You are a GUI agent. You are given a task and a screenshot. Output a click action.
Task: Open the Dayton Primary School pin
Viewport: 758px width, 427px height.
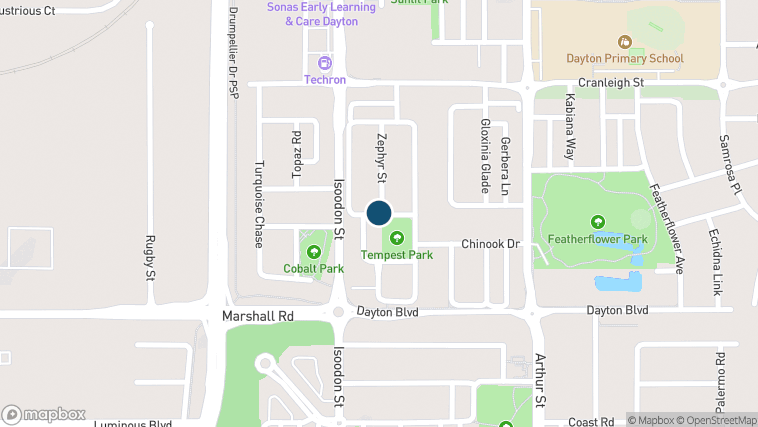coord(625,42)
